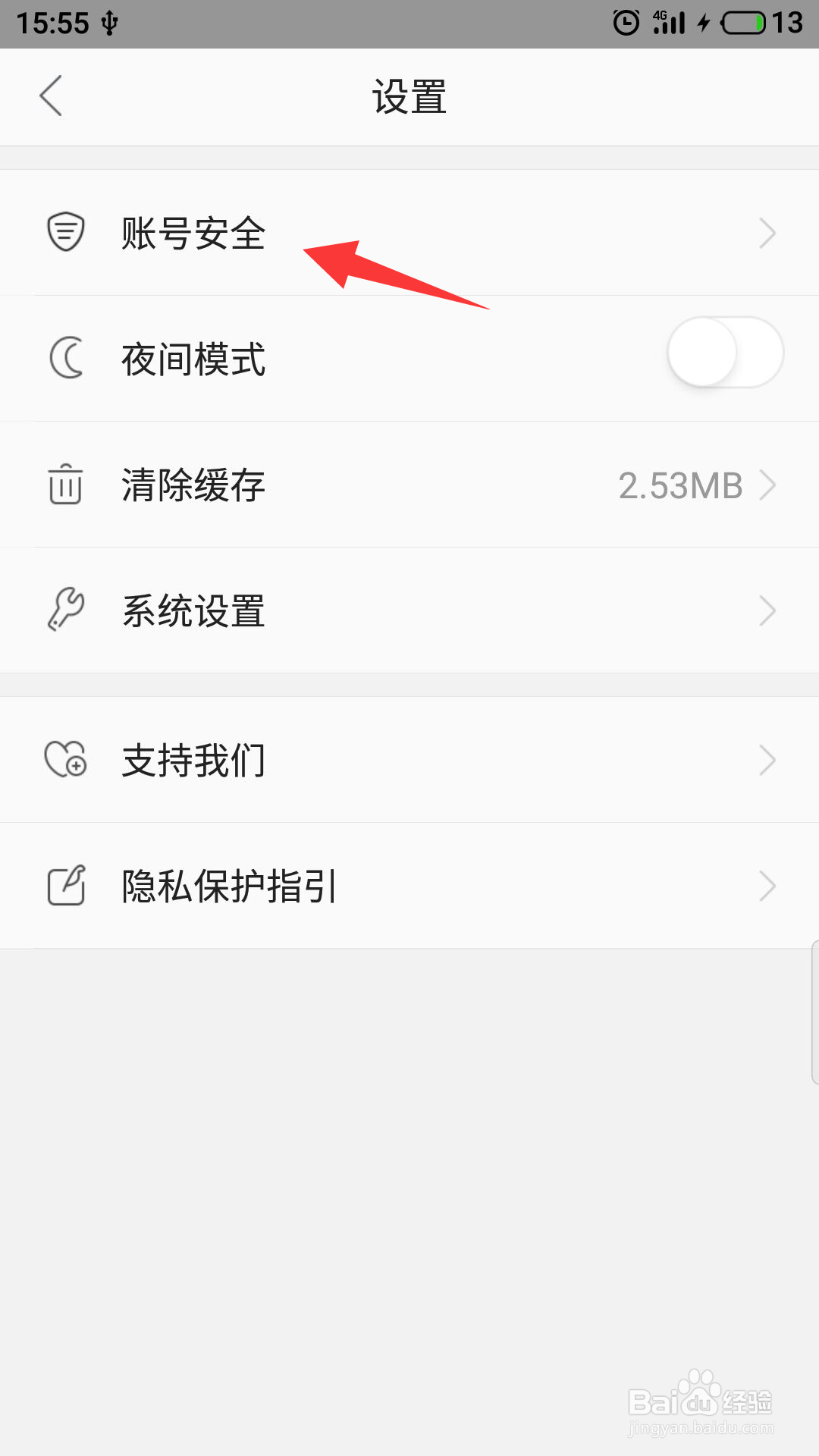Clear cache by tapping 清除缓存
The height and width of the screenshot is (1456, 819).
pyautogui.click(x=193, y=485)
